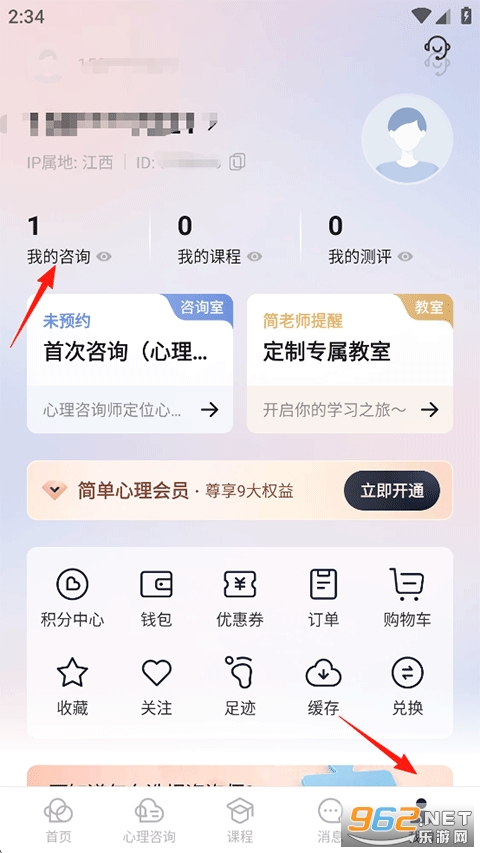Screen dimensions: 480x853
Task: Copy the user ID
Action: click(x=237, y=162)
